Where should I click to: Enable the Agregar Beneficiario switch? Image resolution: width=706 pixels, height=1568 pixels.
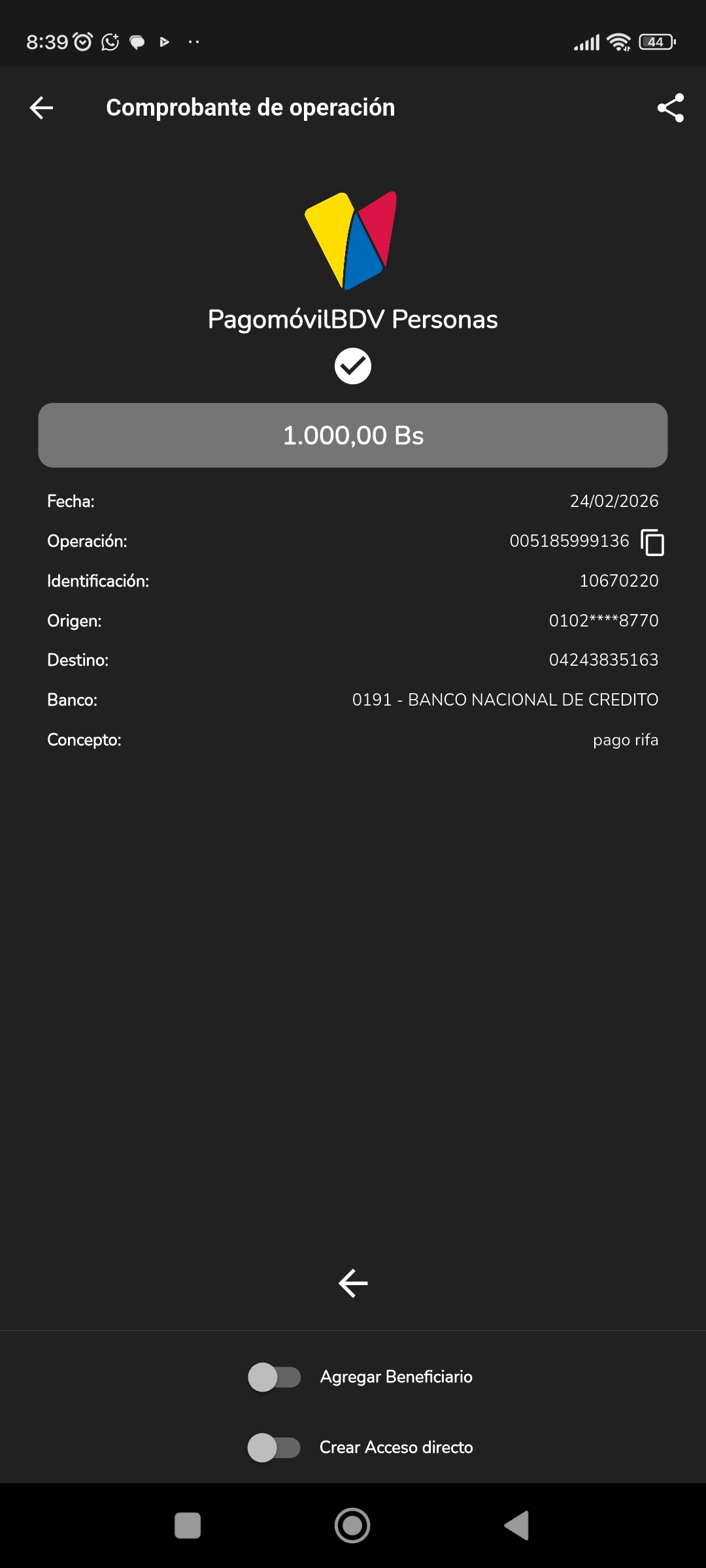[275, 1377]
